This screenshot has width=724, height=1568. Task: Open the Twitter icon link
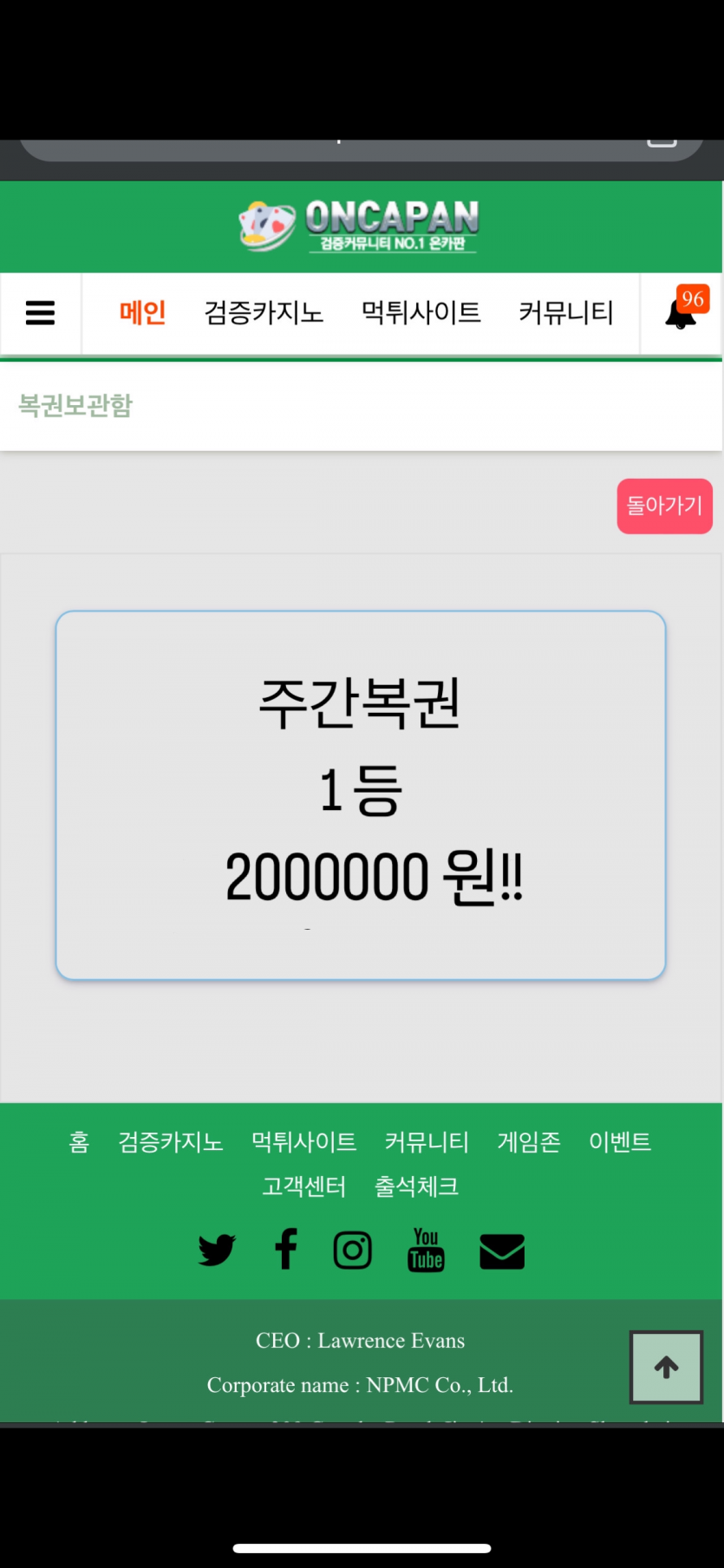coord(217,1250)
